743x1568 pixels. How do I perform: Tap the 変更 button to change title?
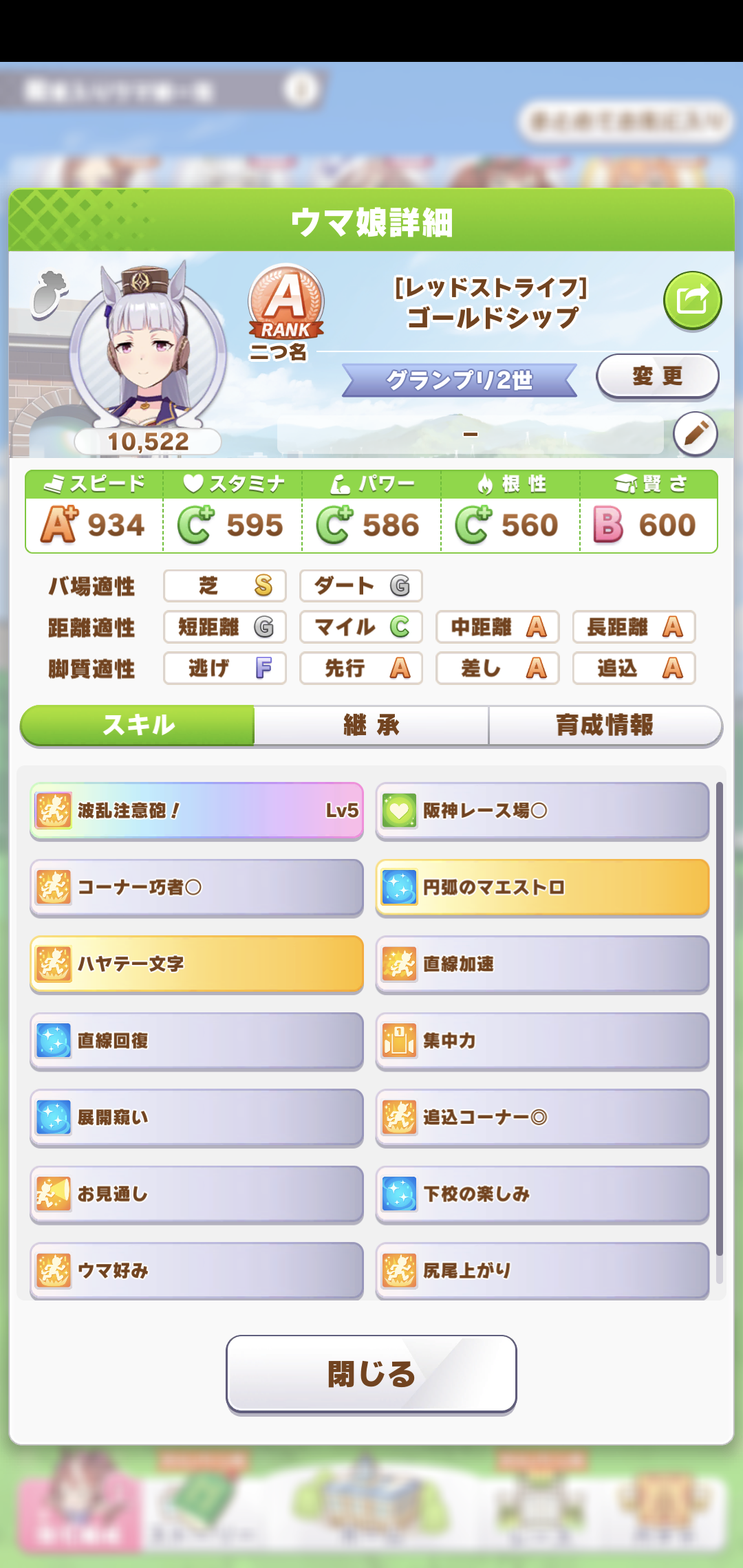pyautogui.click(x=657, y=376)
